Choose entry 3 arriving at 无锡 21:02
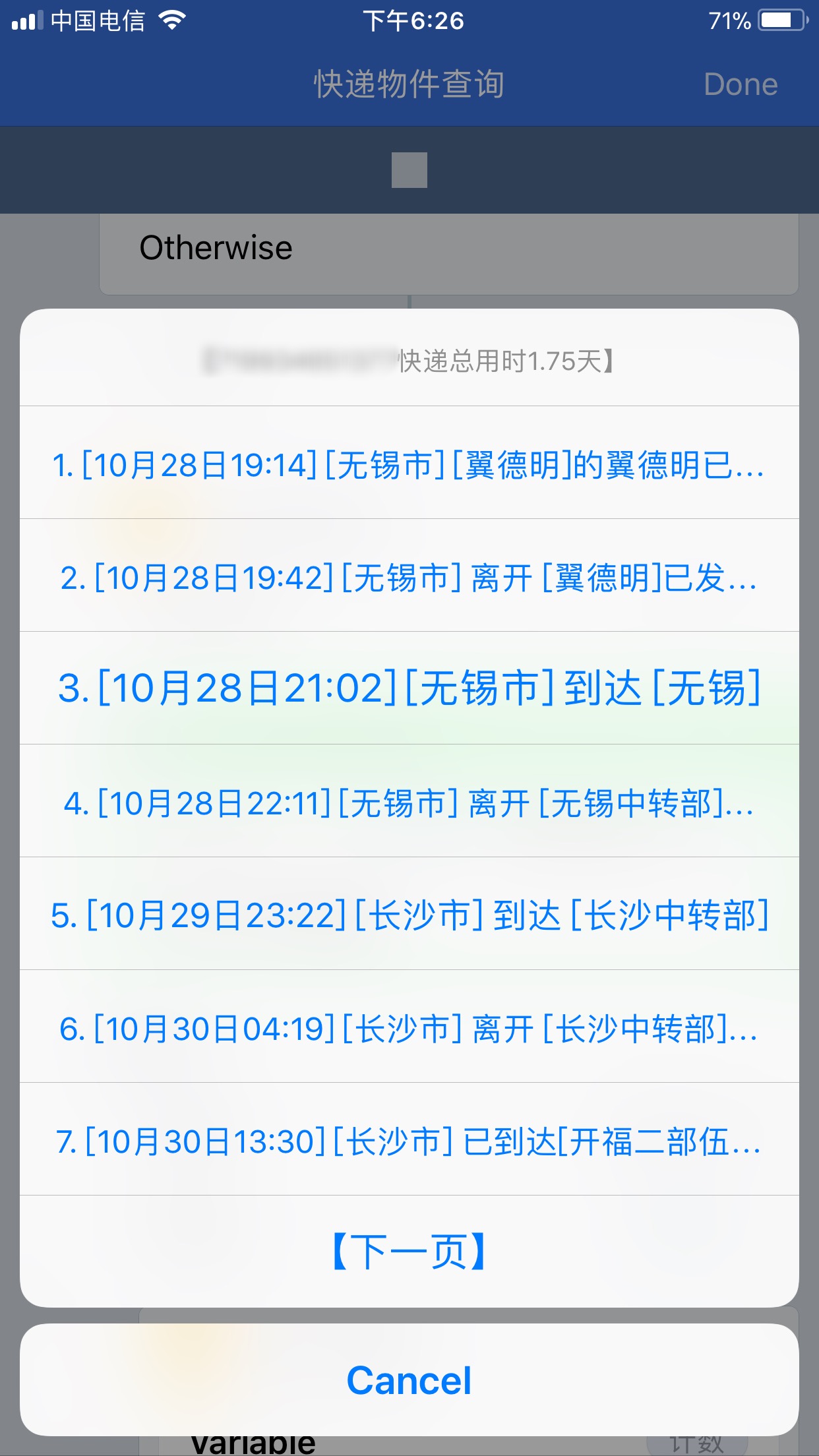The image size is (819, 1456). coord(409,688)
